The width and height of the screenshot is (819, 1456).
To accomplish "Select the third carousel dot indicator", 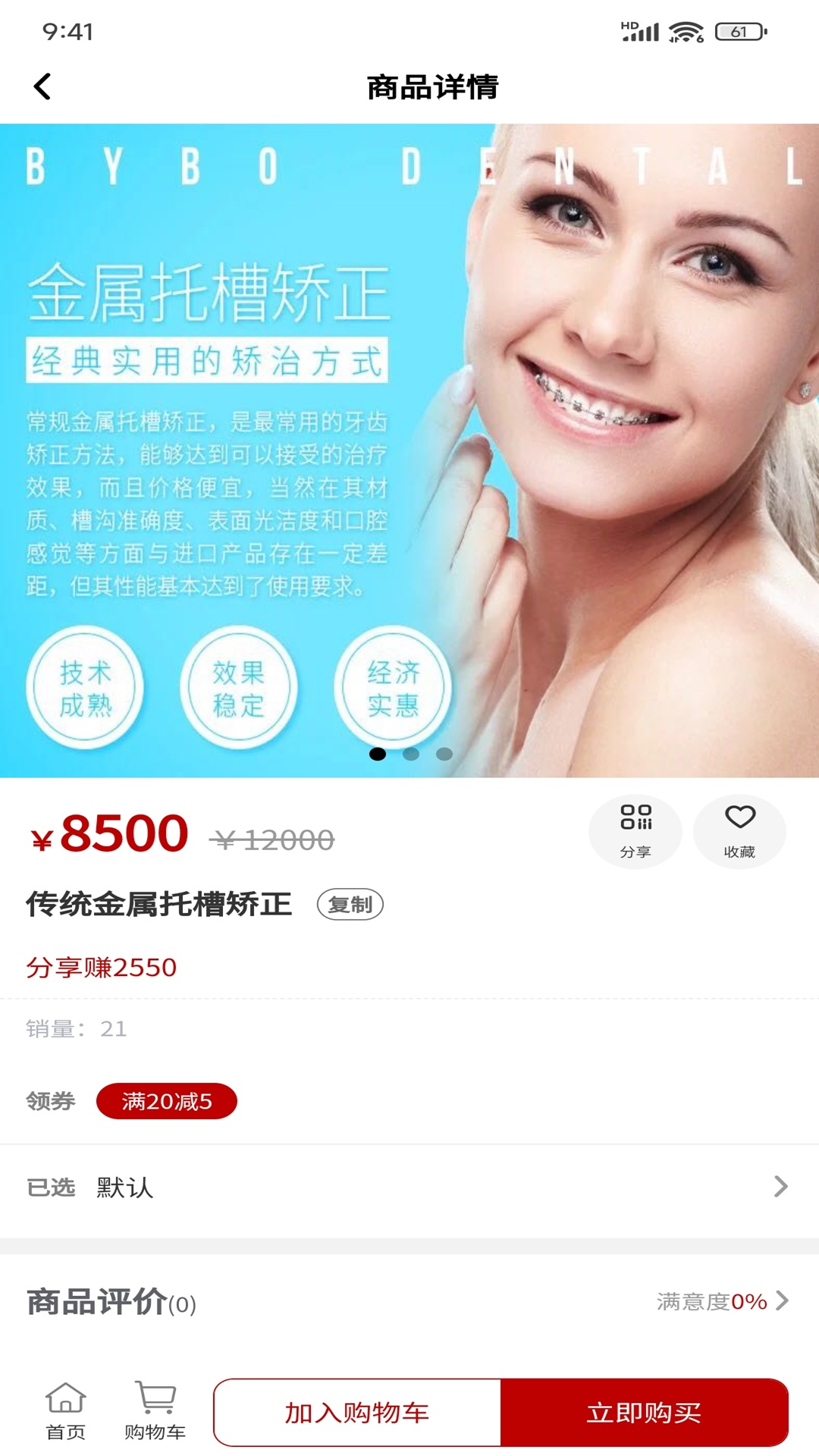I will [443, 755].
